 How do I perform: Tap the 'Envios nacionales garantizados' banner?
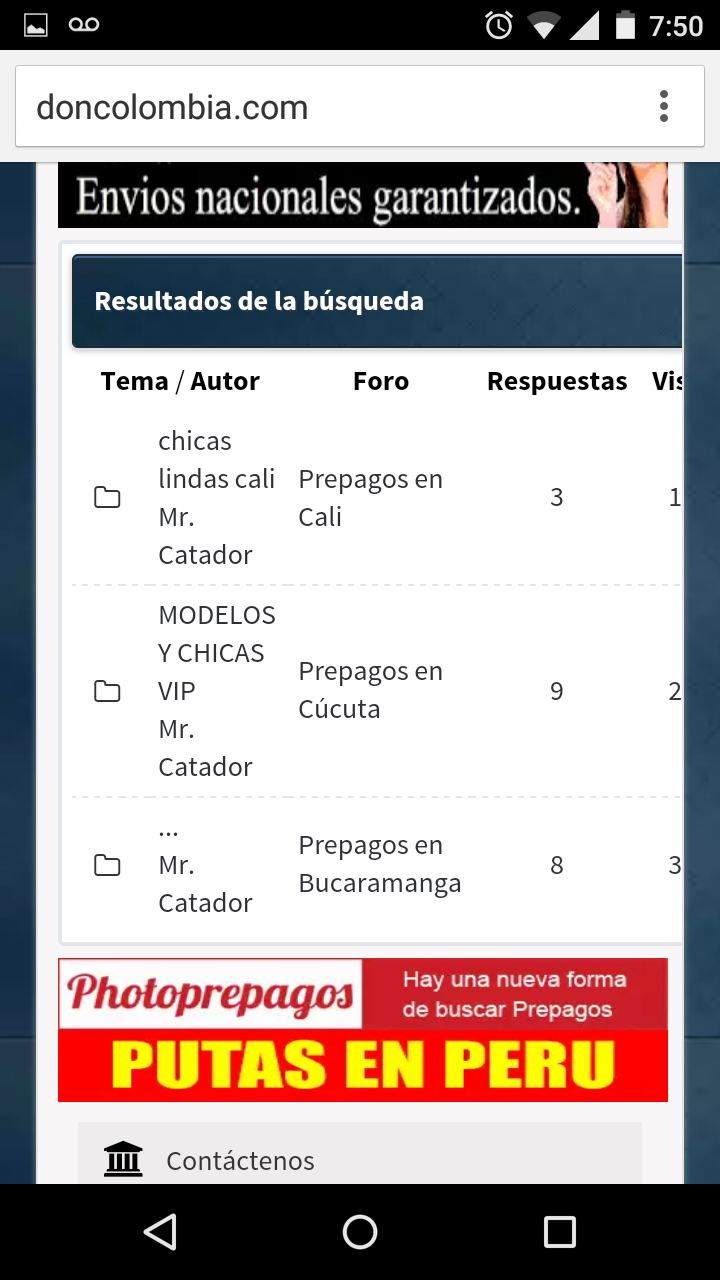click(x=362, y=196)
